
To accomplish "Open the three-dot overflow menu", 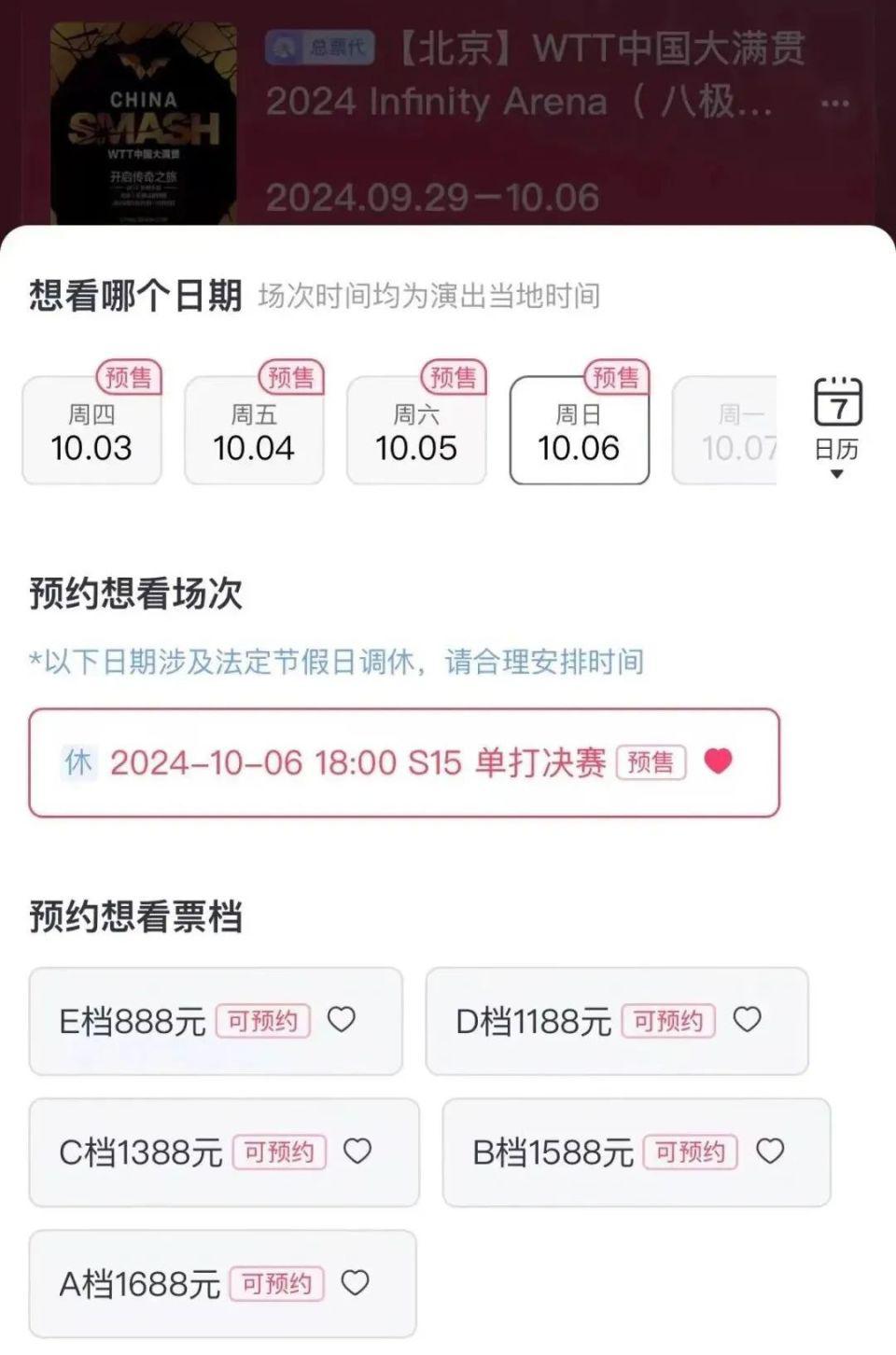I will (834, 104).
